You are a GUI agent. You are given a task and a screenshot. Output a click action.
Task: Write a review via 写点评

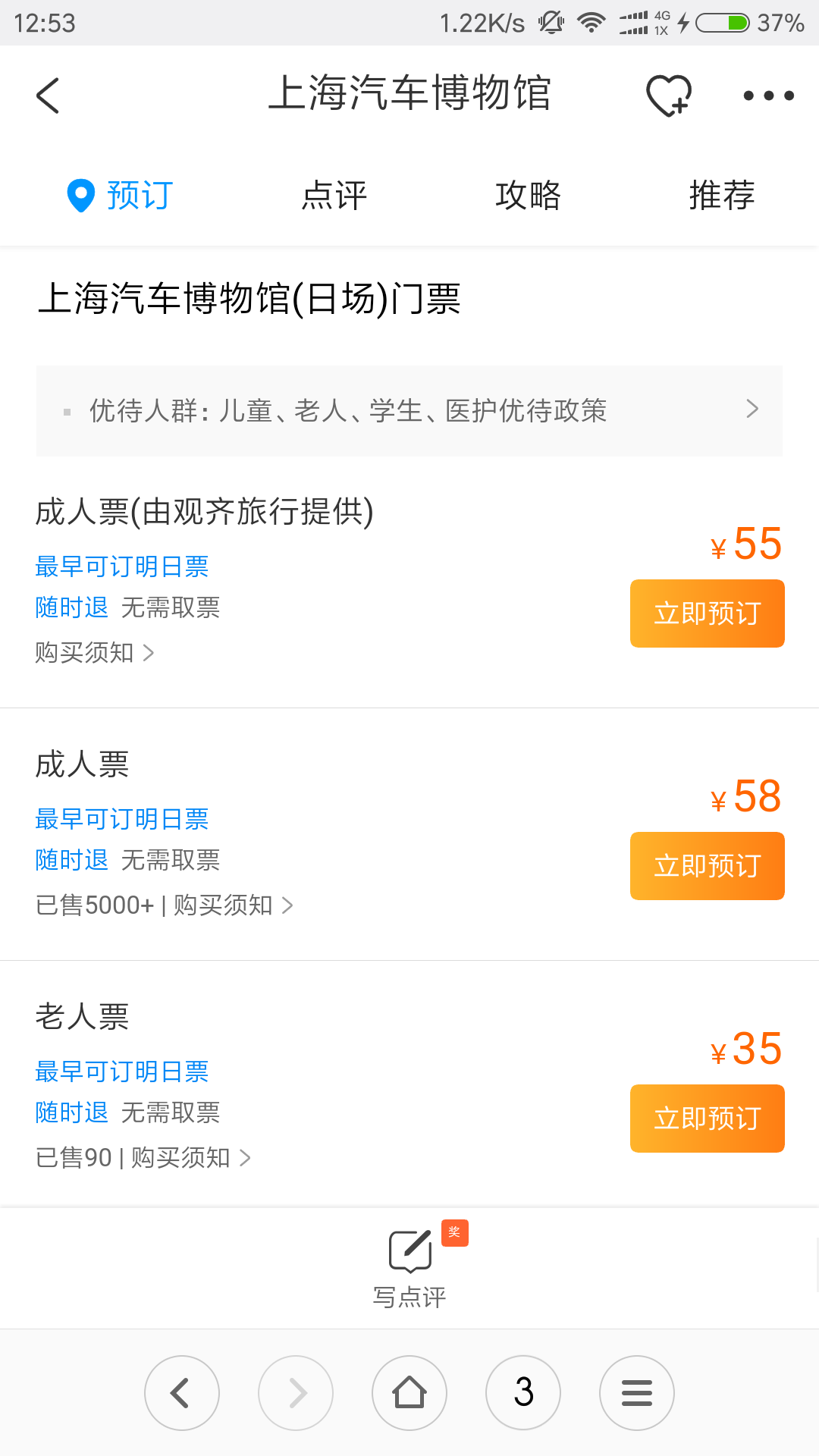pyautogui.click(x=409, y=1266)
